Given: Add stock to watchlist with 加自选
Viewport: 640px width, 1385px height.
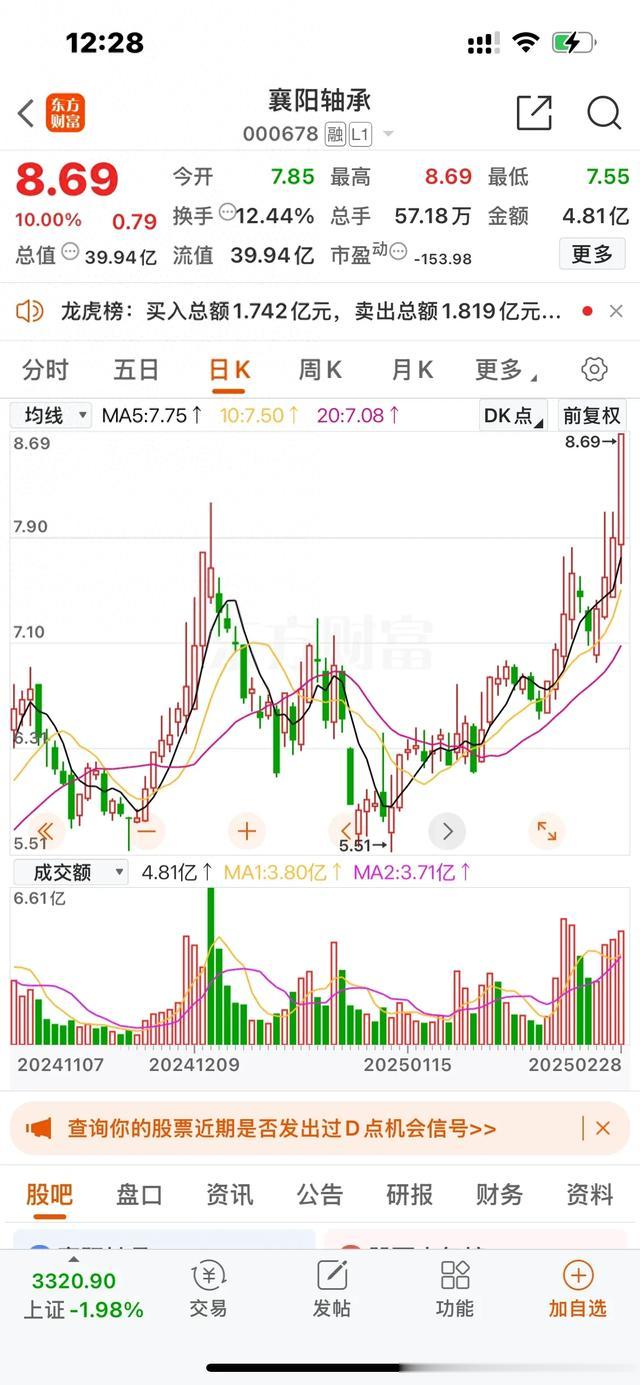Looking at the screenshot, I should click(578, 1290).
